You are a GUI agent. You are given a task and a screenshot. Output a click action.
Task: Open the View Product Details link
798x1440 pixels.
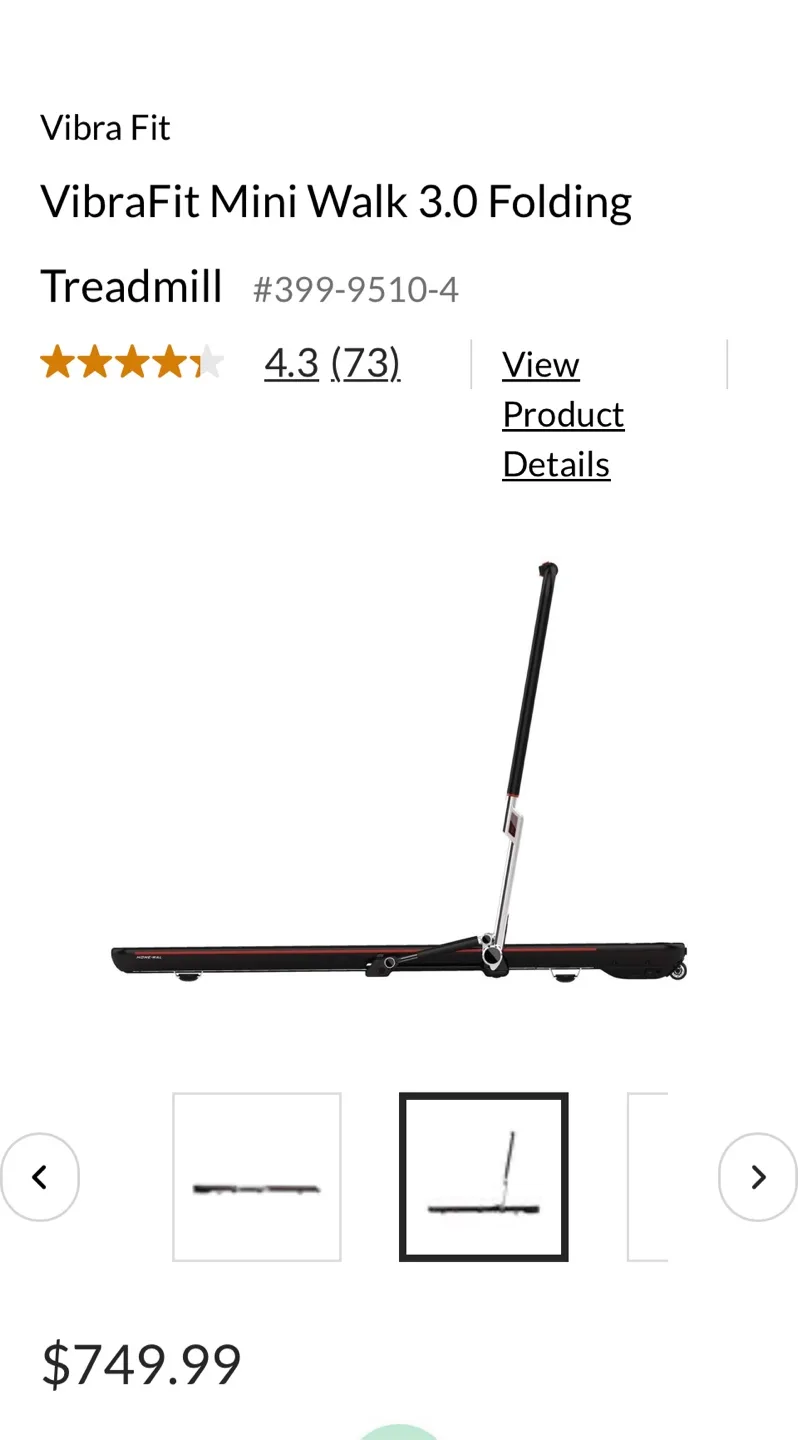562,413
